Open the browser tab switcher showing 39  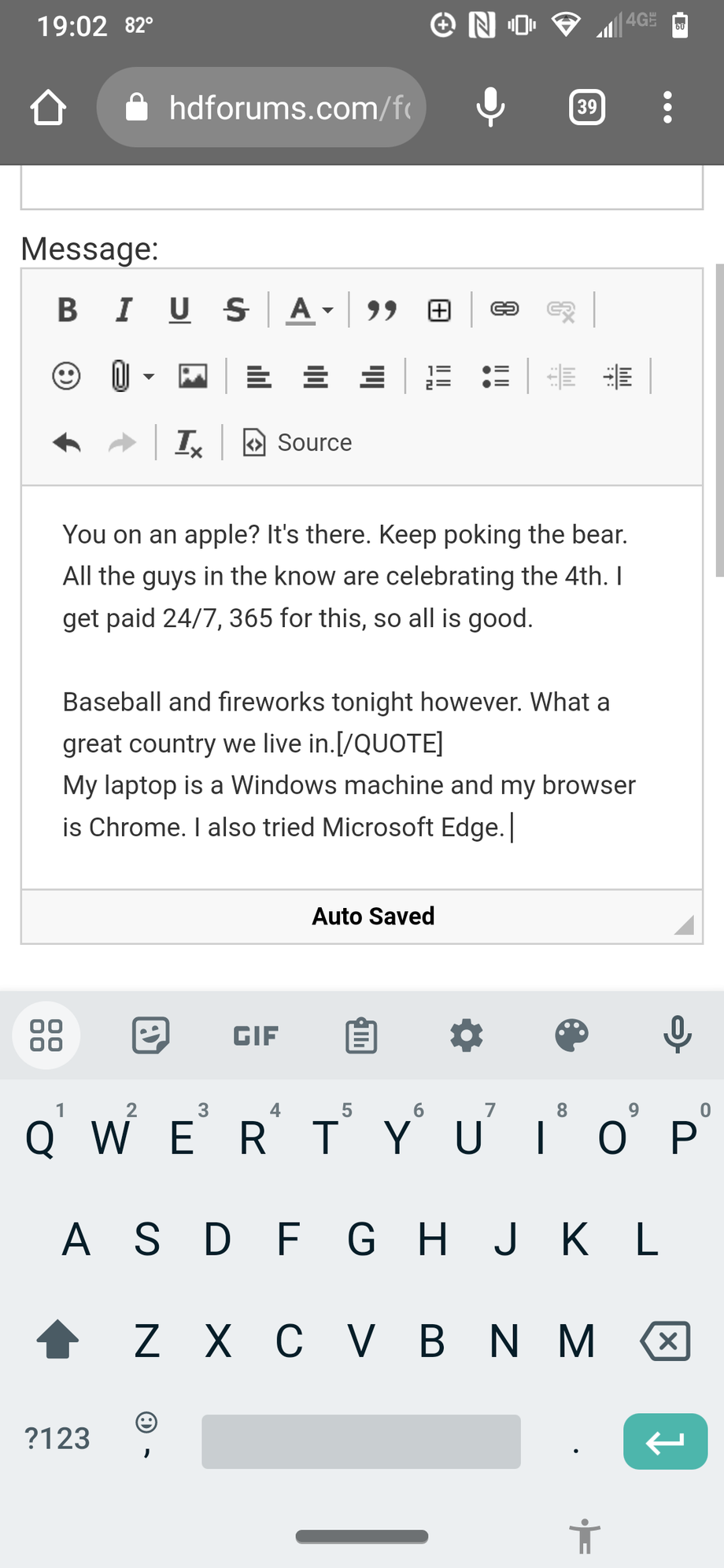click(587, 107)
